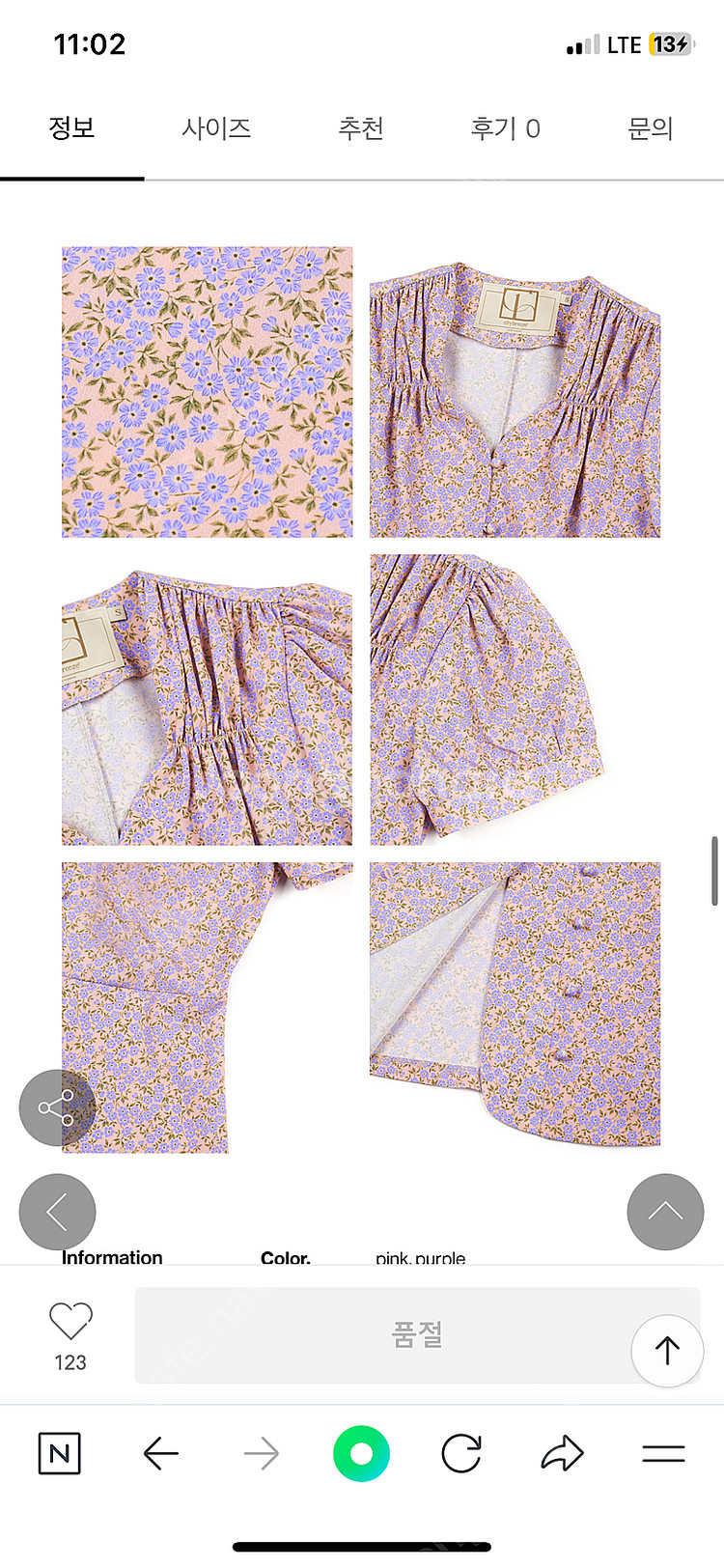Screen dimensions: 724x1568
Task: Open the browser hamburger menu
Action: click(x=663, y=1453)
